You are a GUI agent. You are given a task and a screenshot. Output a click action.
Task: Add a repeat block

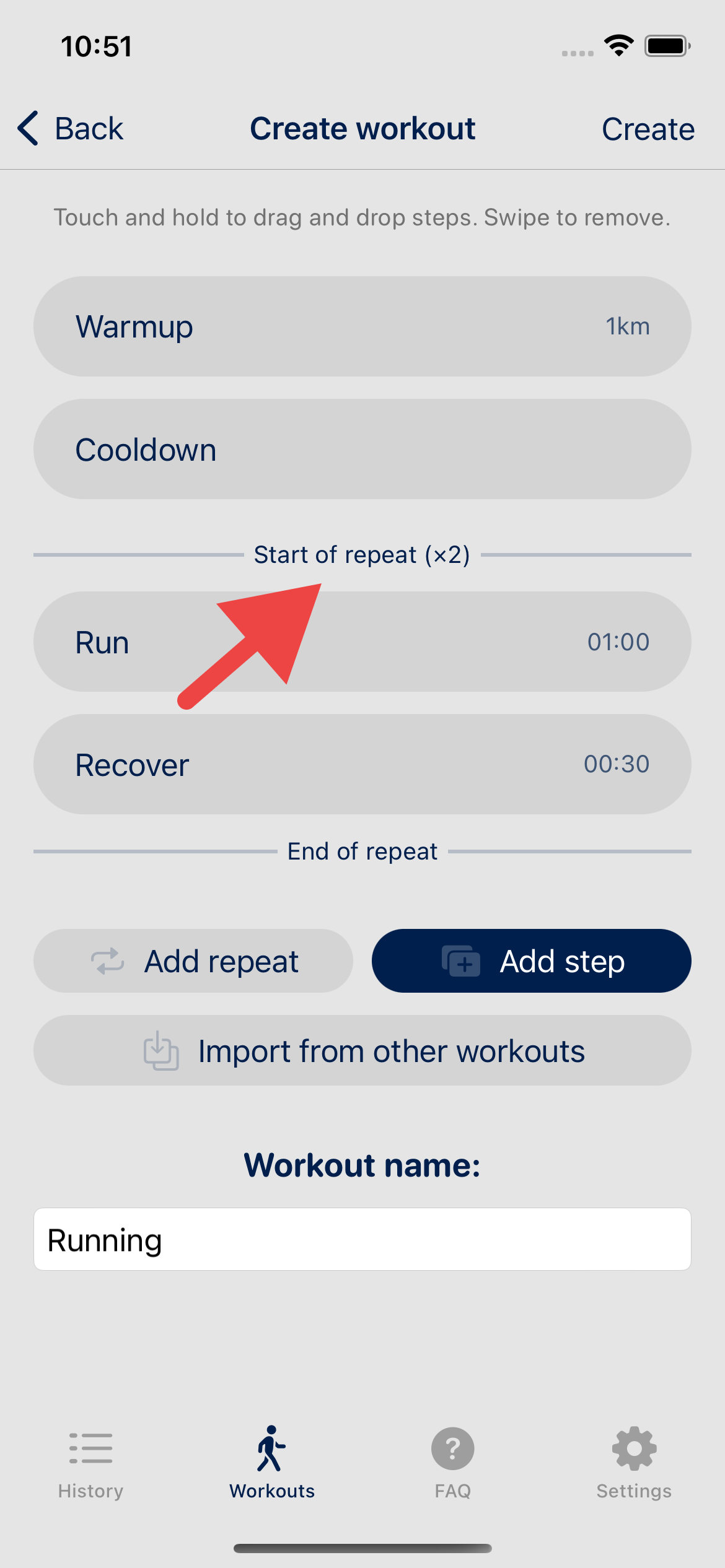(x=193, y=960)
